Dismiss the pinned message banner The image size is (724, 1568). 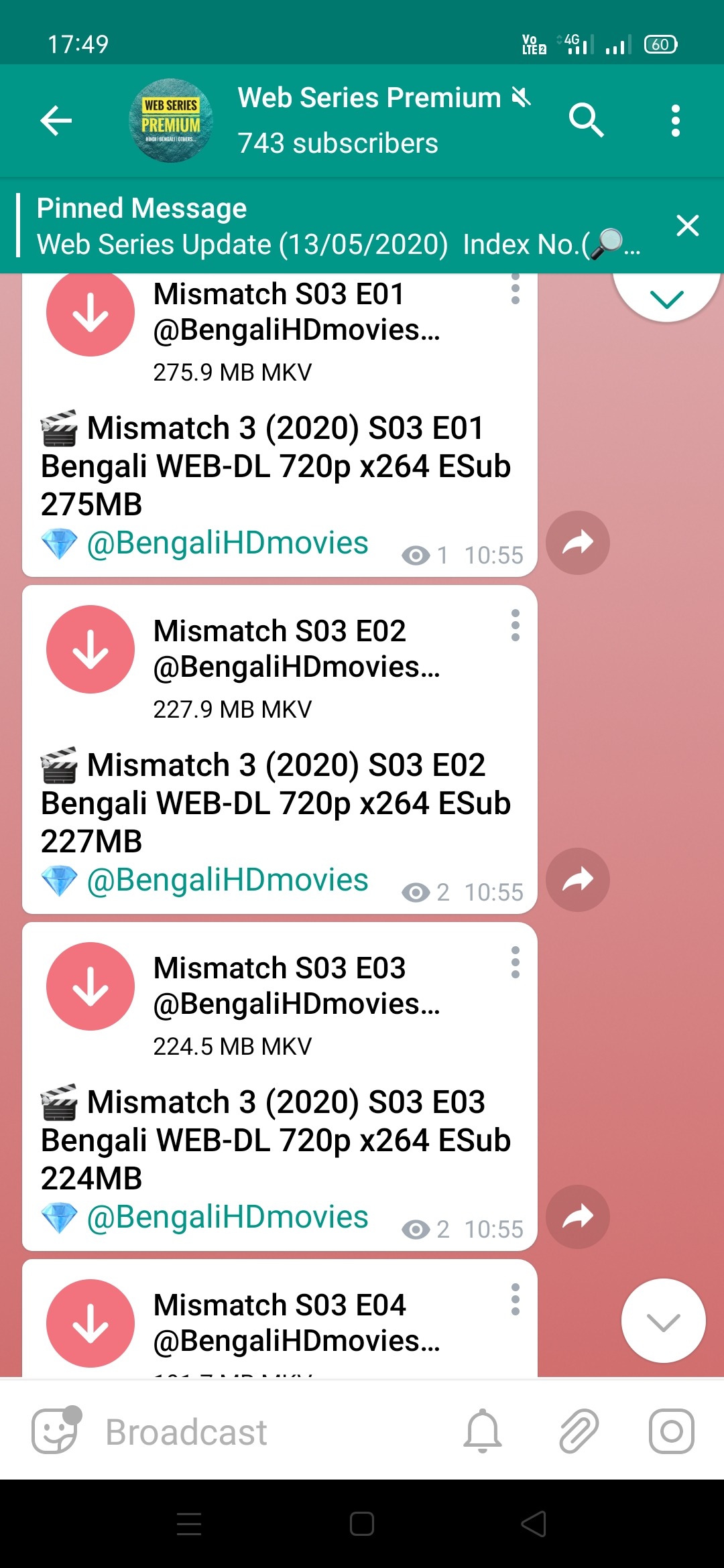pyautogui.click(x=687, y=226)
